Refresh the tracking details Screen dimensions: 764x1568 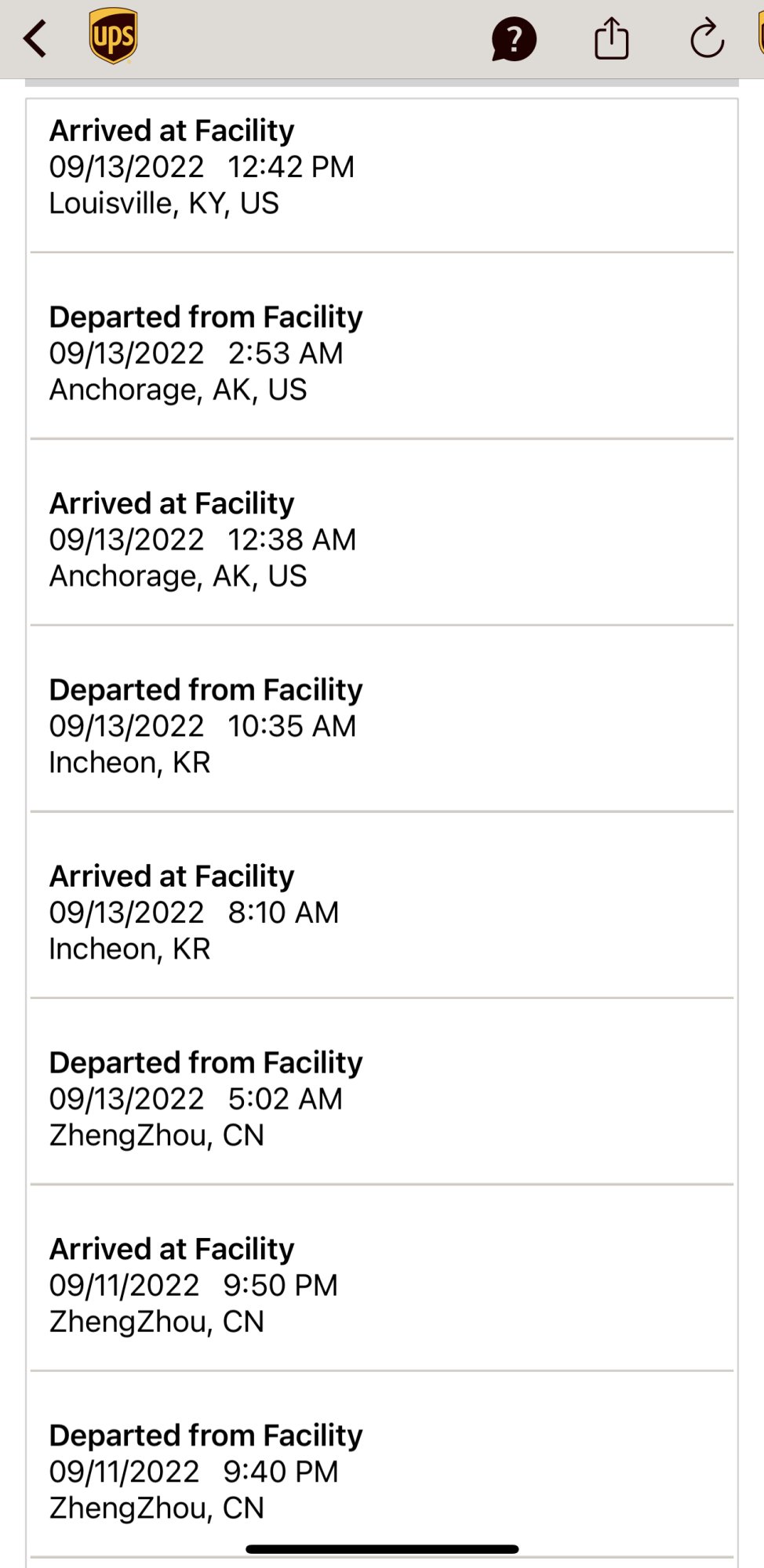click(x=707, y=38)
